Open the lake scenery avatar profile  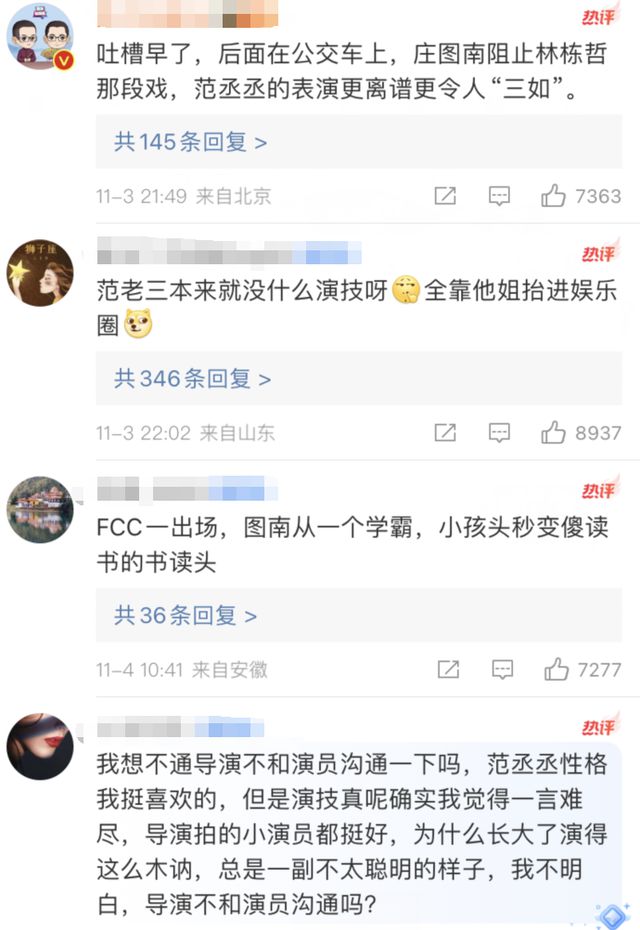[41, 509]
